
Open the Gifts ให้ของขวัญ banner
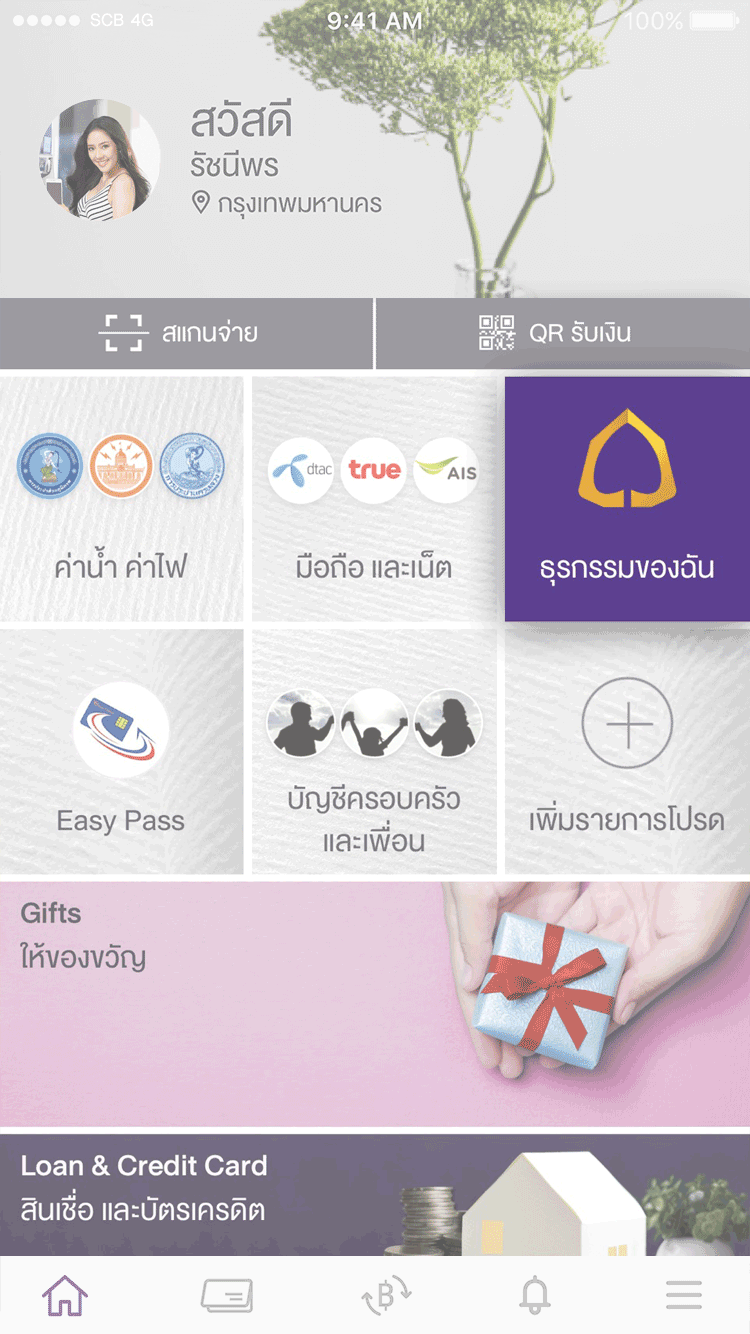click(375, 1004)
